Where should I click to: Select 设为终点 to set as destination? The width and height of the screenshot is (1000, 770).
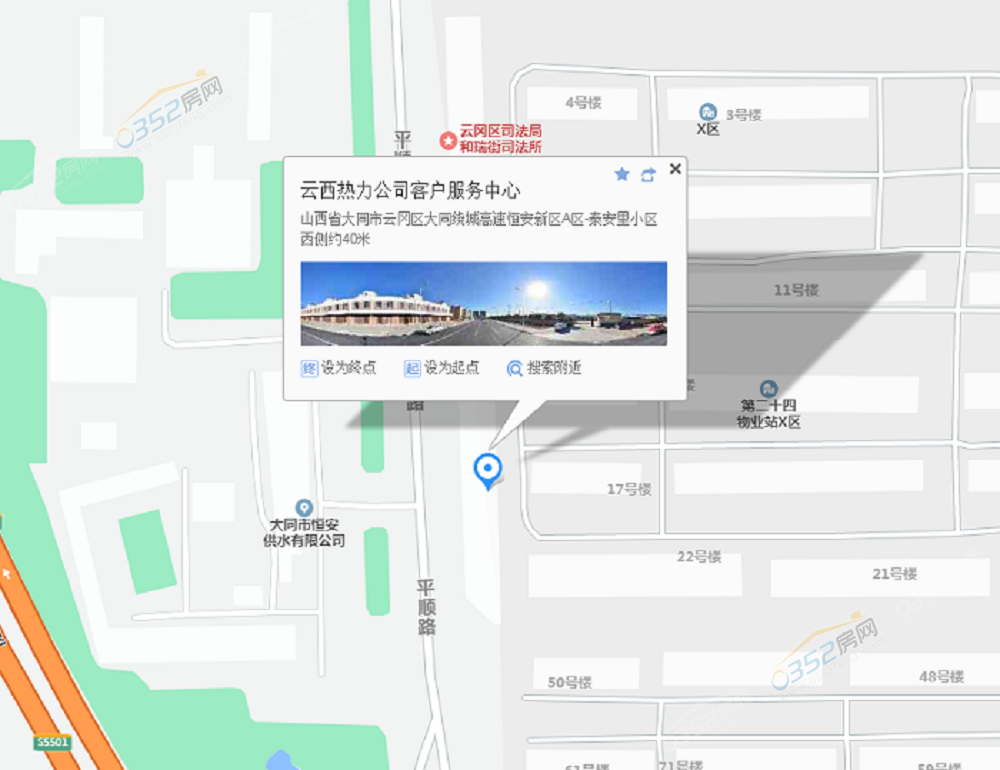point(339,368)
